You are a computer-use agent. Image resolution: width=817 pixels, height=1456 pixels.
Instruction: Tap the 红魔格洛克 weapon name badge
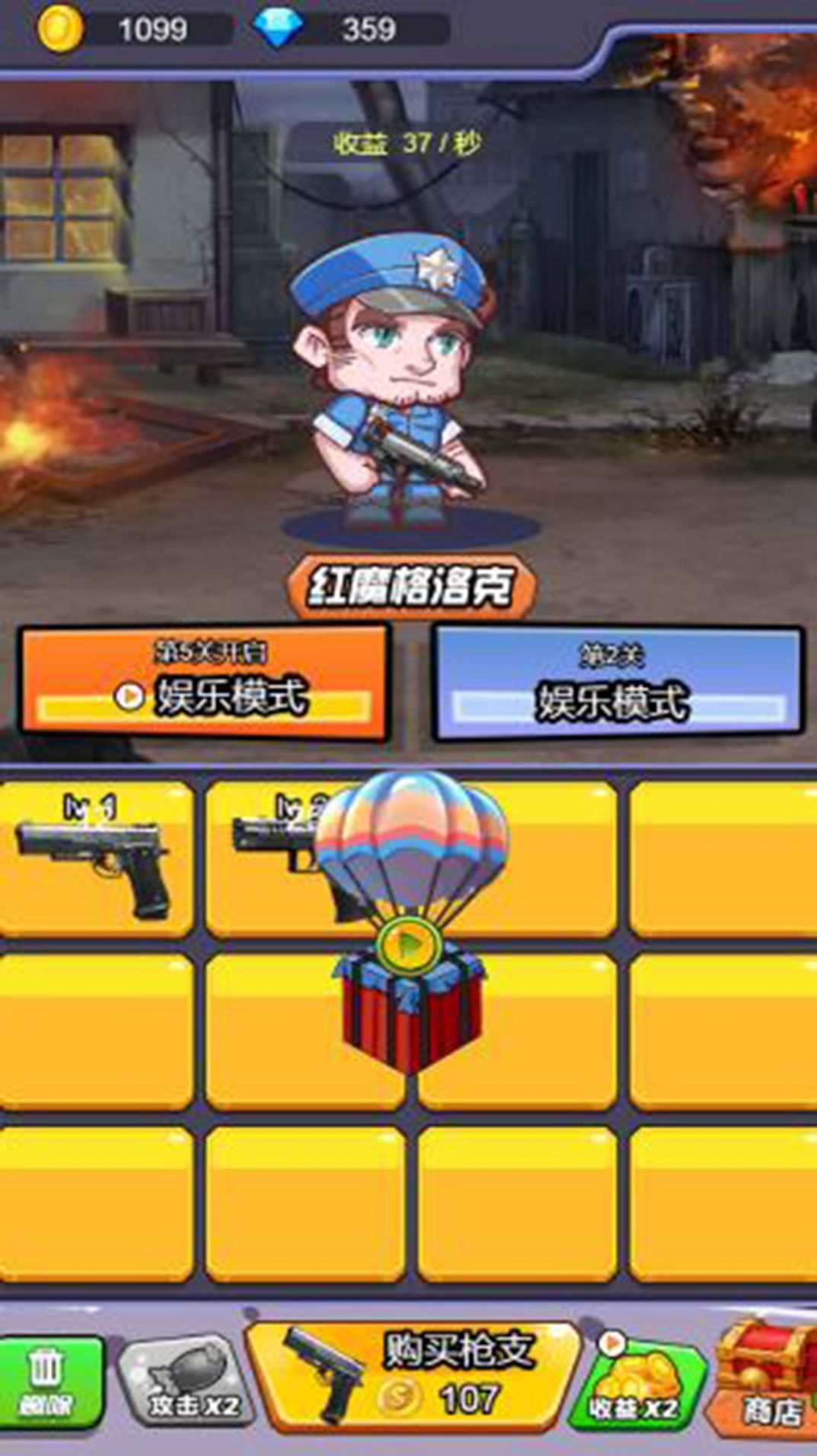411,586
